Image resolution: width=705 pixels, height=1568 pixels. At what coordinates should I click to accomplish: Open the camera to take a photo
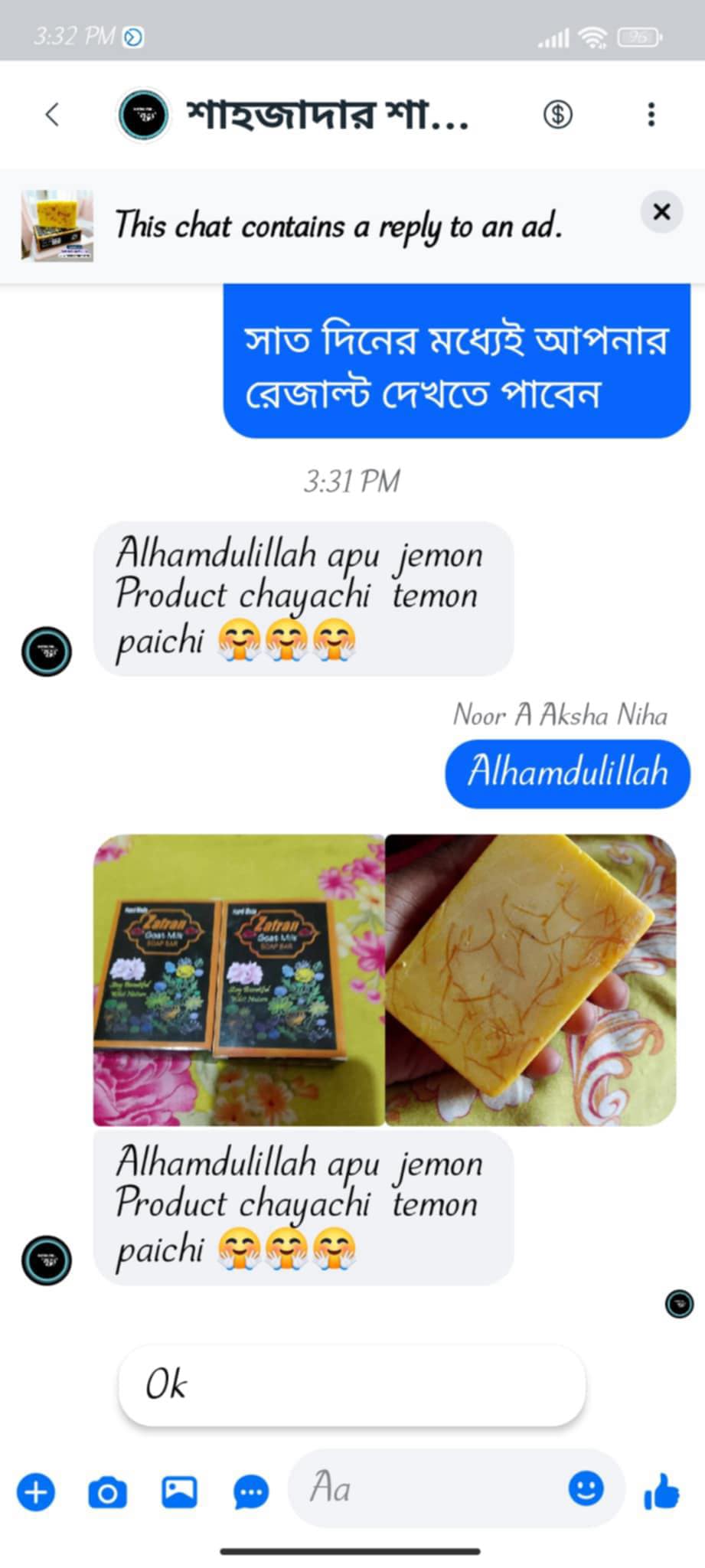107,1492
